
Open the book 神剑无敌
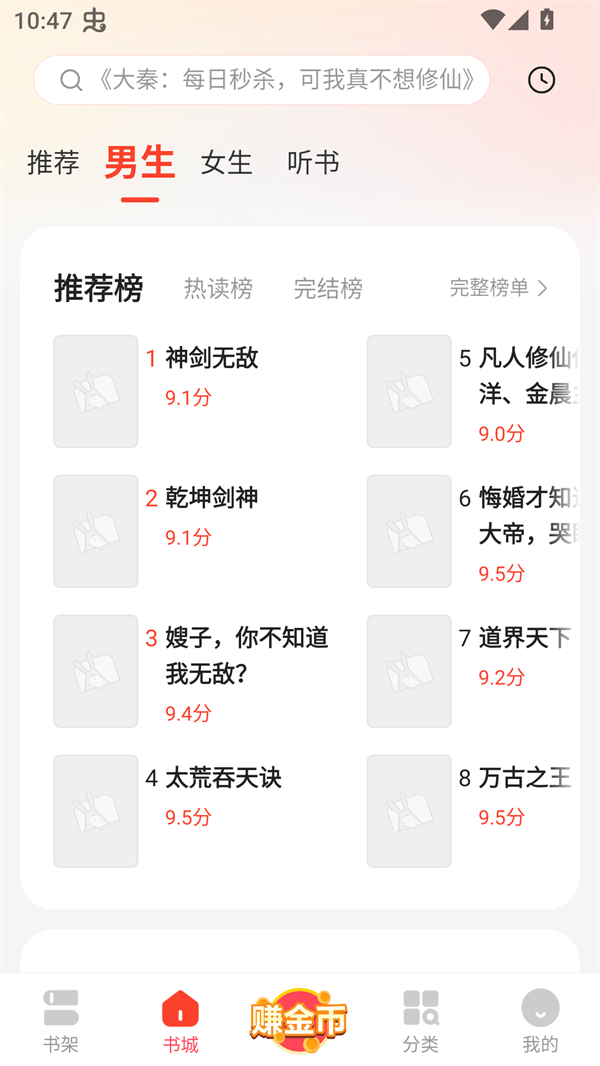(x=212, y=358)
